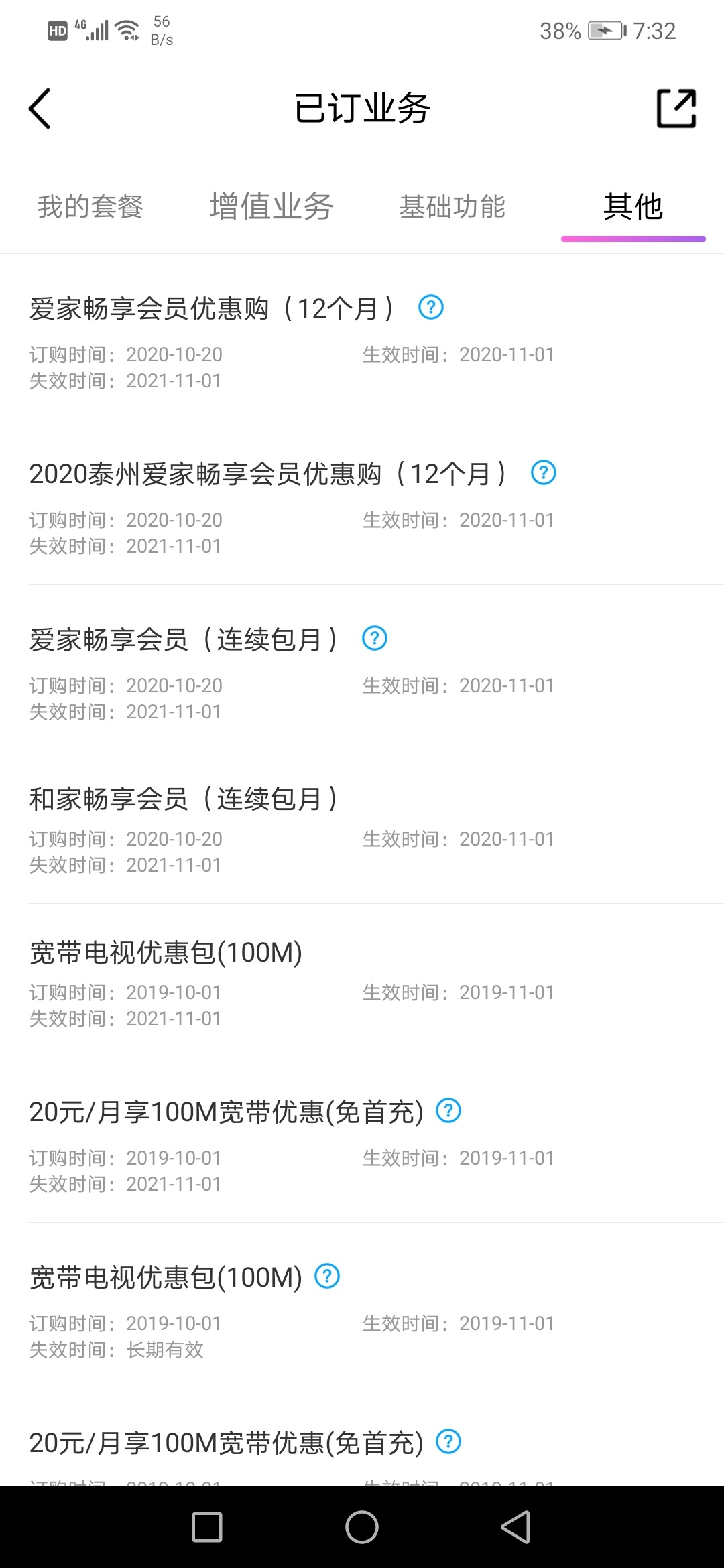Open help icon beside 2020泰州爱家畅享会员优惠购

(x=544, y=473)
